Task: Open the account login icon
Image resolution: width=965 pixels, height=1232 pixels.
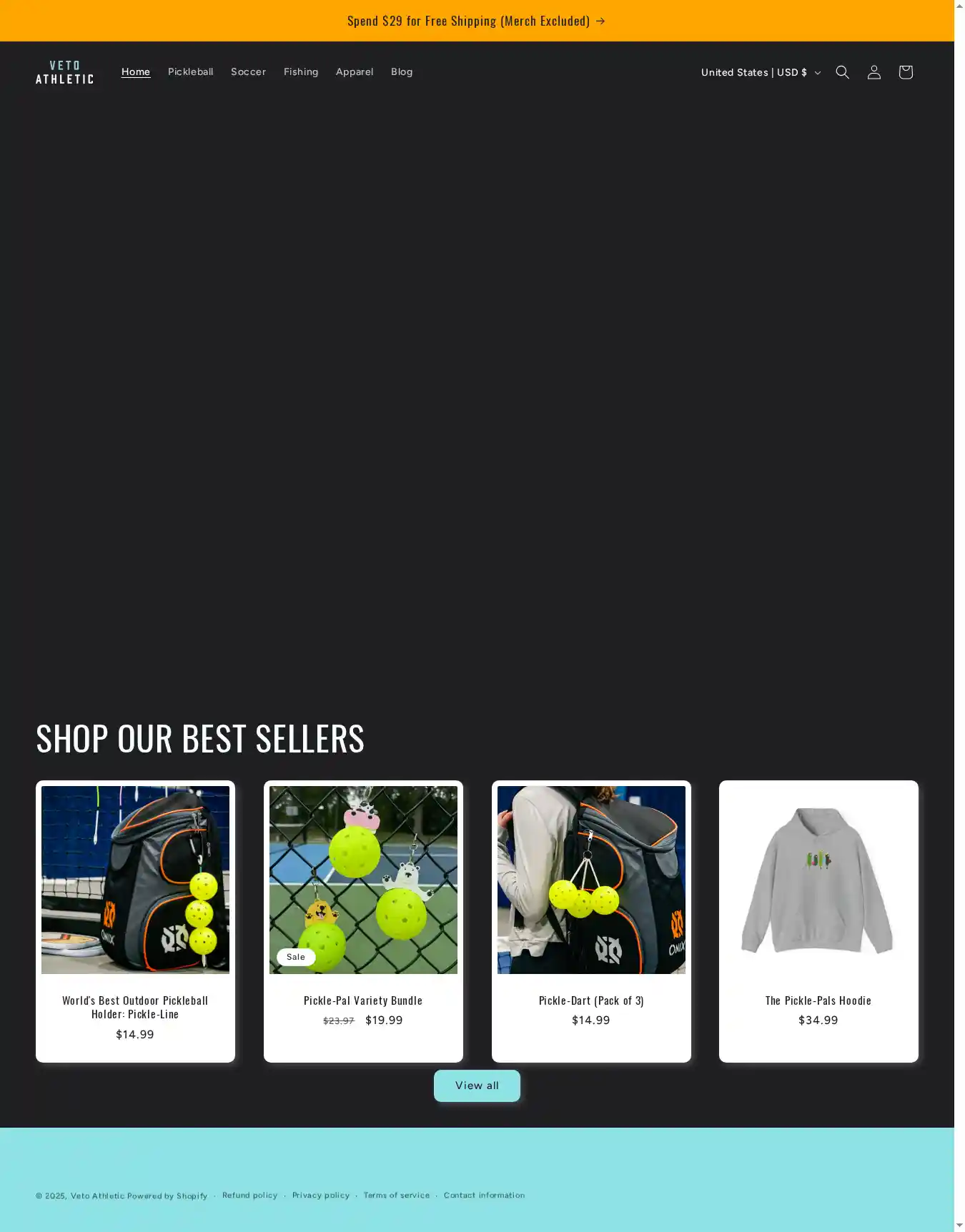Action: coord(874,72)
